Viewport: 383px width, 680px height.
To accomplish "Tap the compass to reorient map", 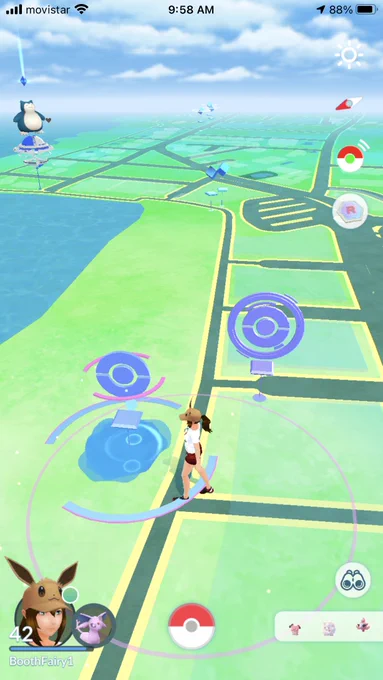I will 349,104.
